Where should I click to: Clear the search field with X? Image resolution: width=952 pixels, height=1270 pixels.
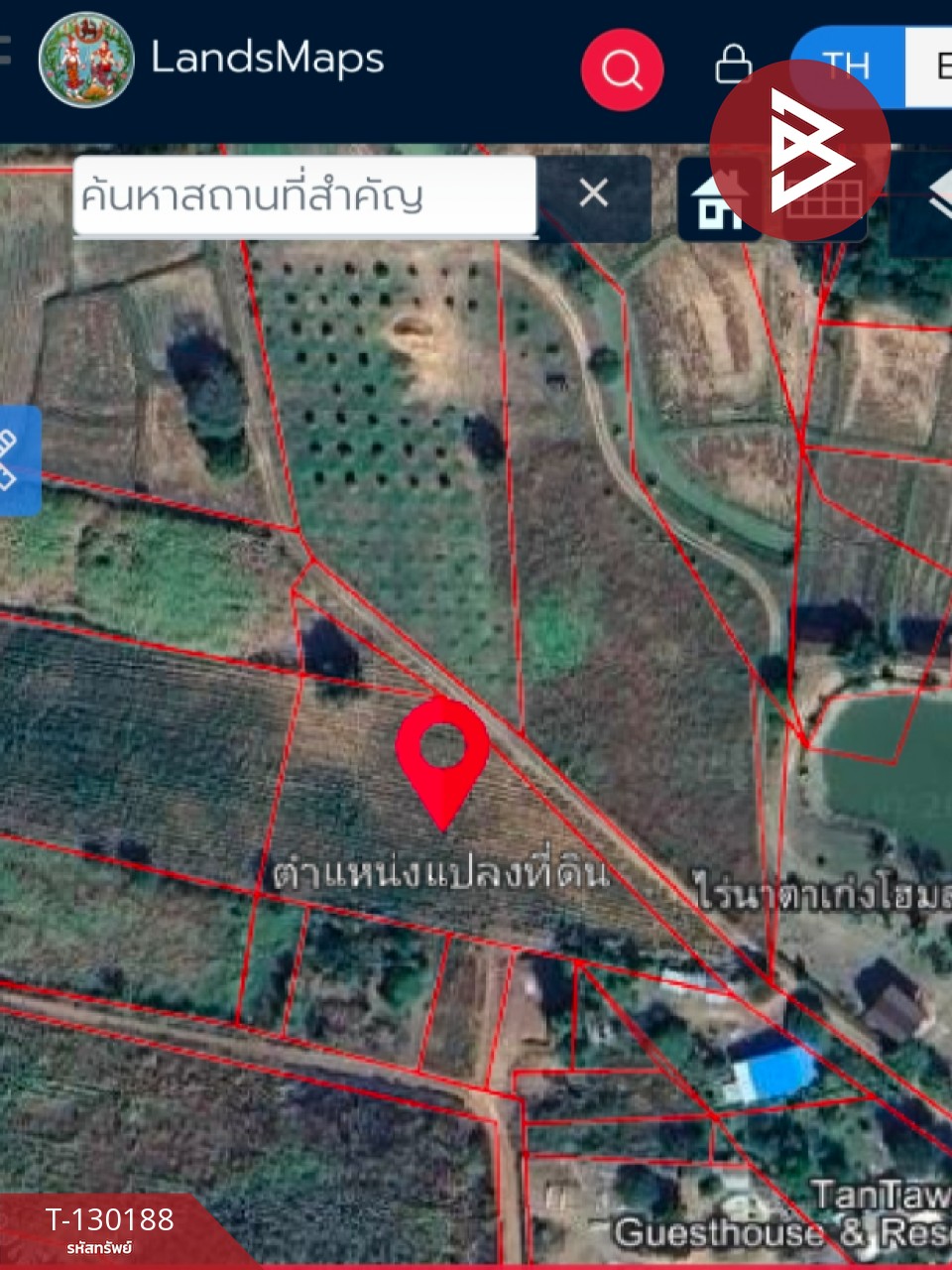coord(593,193)
